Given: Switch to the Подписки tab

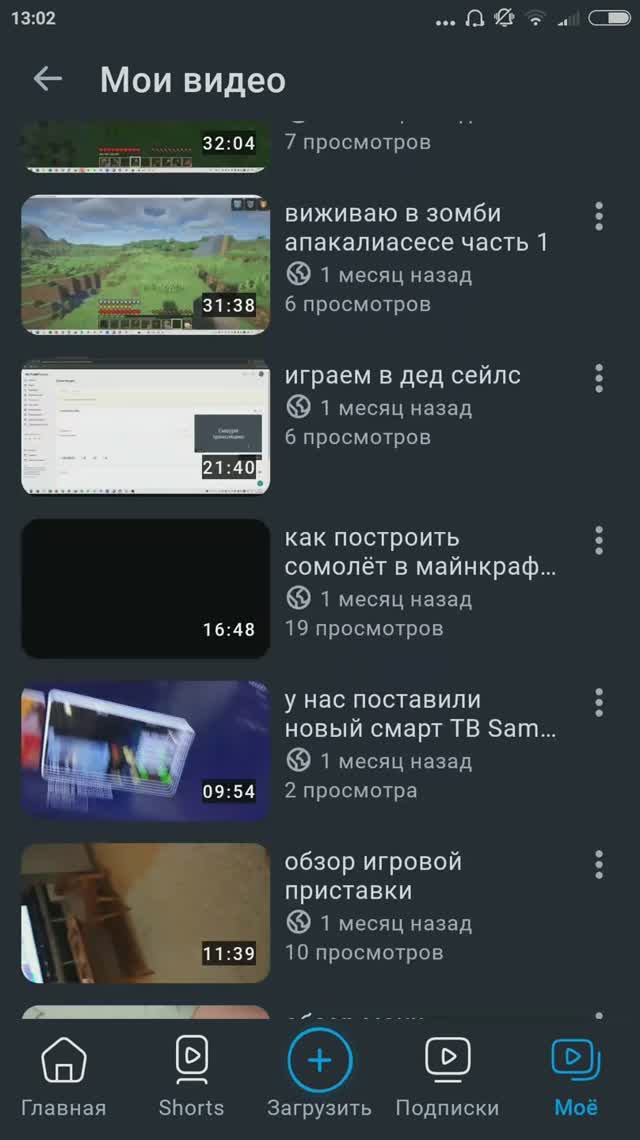Looking at the screenshot, I should point(447,1076).
